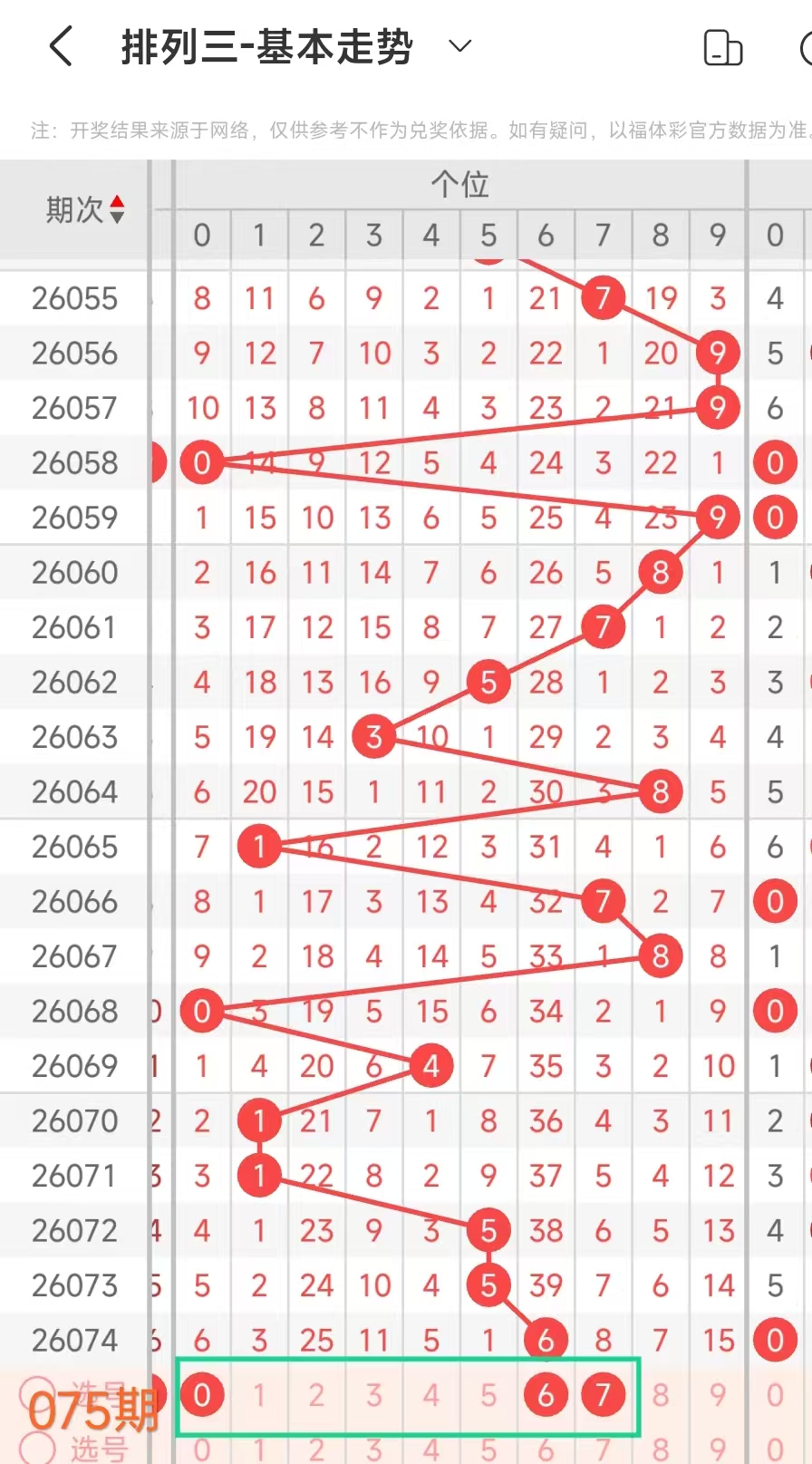The image size is (812, 1464).
Task: Select number 1 in the upper 选号 row
Action: [259, 1395]
